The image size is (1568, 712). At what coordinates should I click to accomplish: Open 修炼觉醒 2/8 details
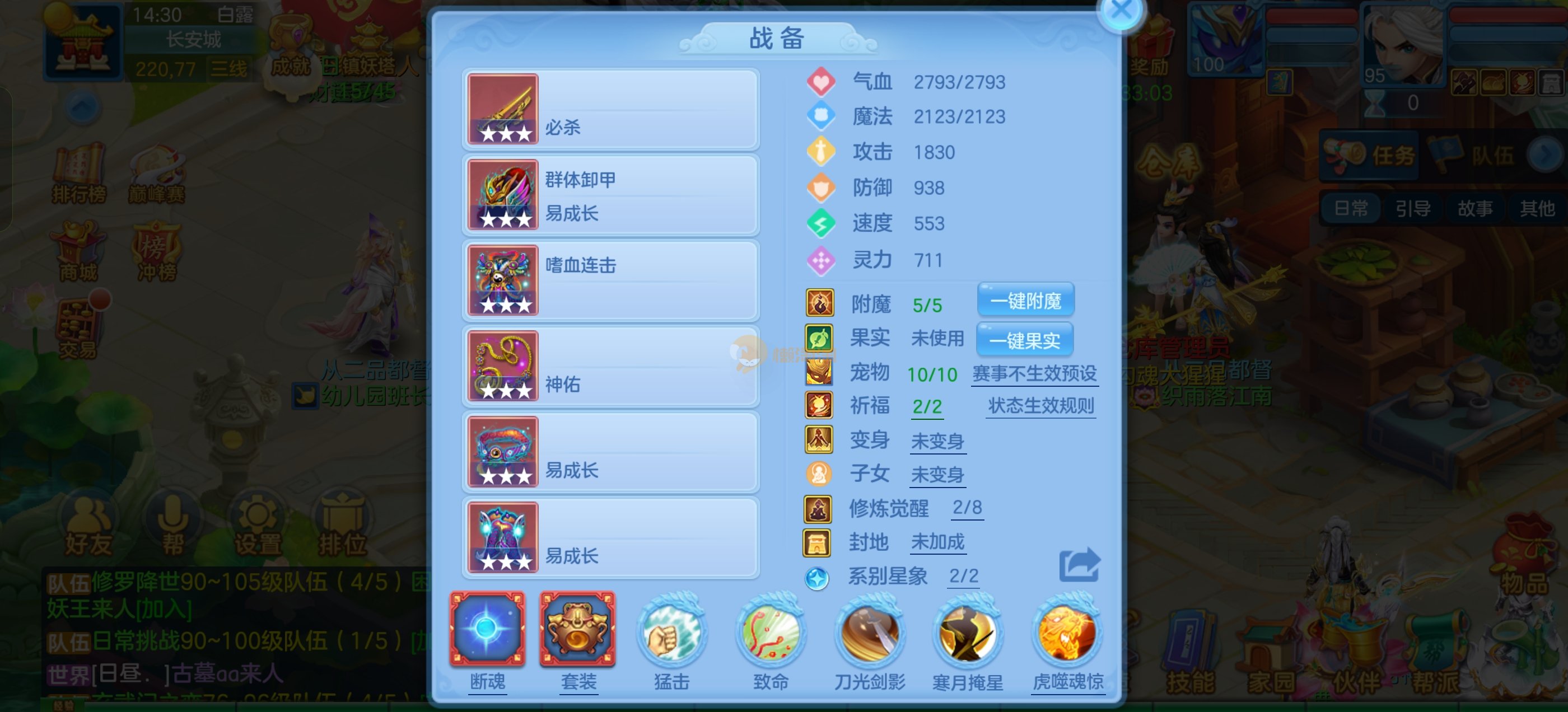pyautogui.click(x=967, y=508)
